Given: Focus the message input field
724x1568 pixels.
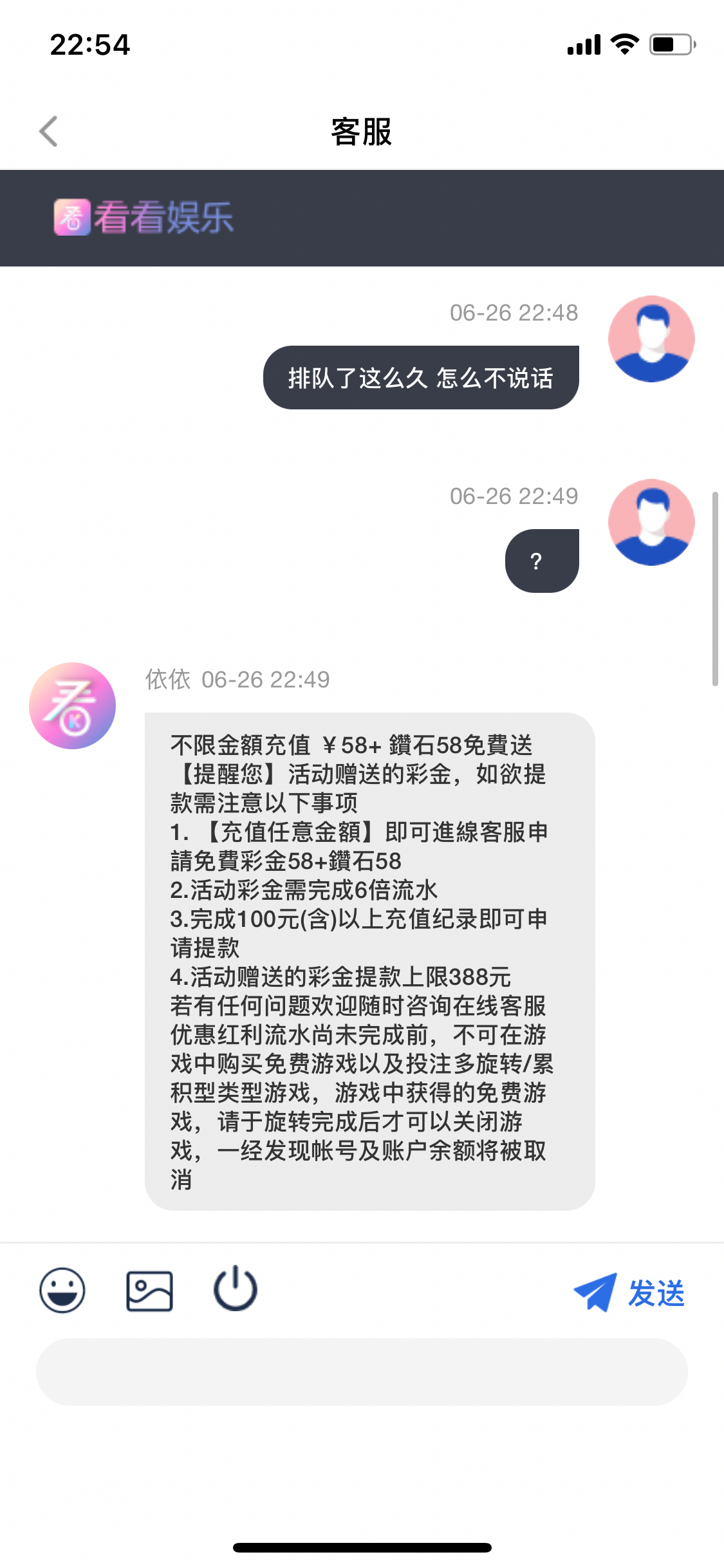Looking at the screenshot, I should coord(362,1372).
